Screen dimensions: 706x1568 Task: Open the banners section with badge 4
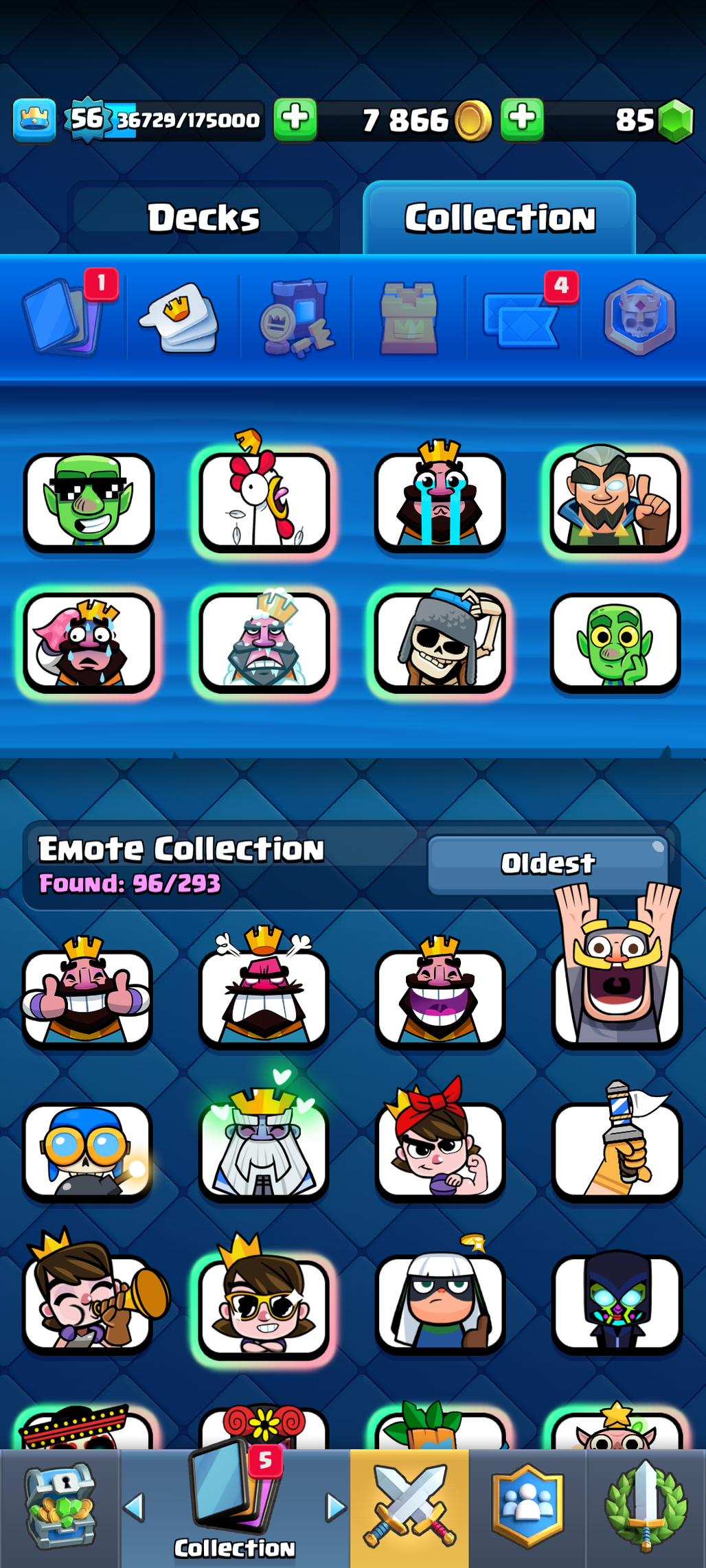[523, 319]
